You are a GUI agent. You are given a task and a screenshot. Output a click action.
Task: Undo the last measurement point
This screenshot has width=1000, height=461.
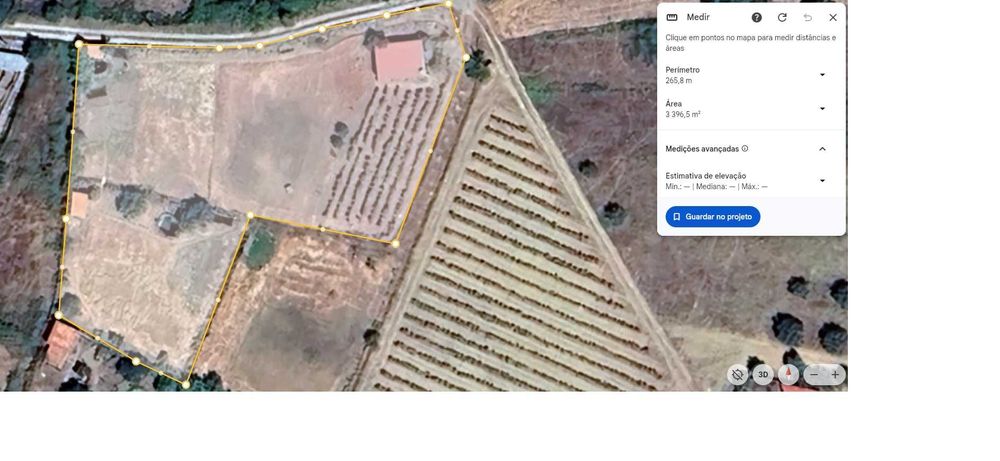pos(808,17)
